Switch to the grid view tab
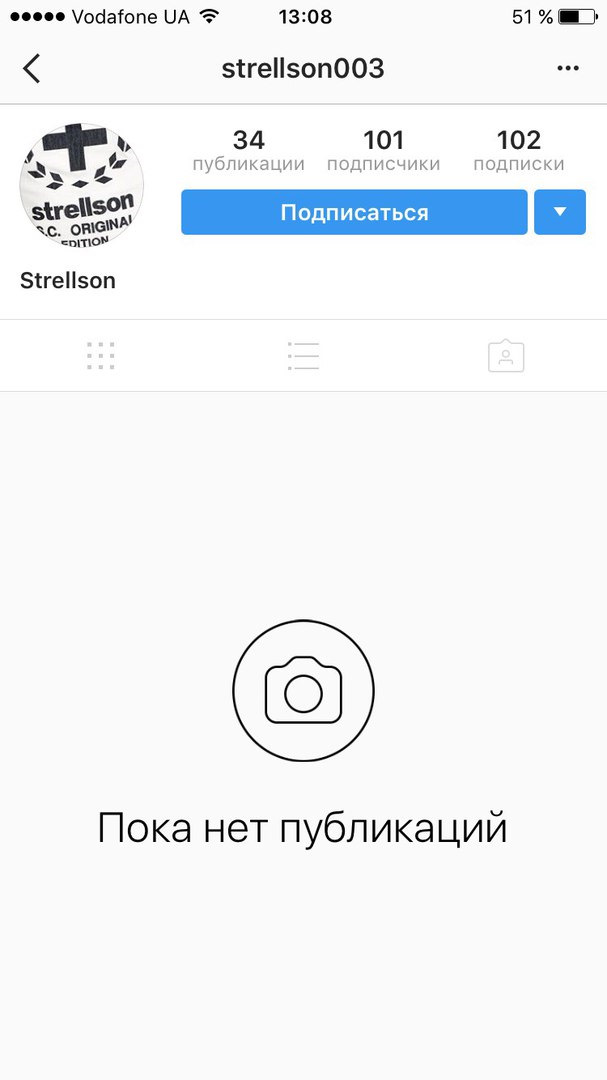The height and width of the screenshot is (1080, 607). pyautogui.click(x=101, y=356)
